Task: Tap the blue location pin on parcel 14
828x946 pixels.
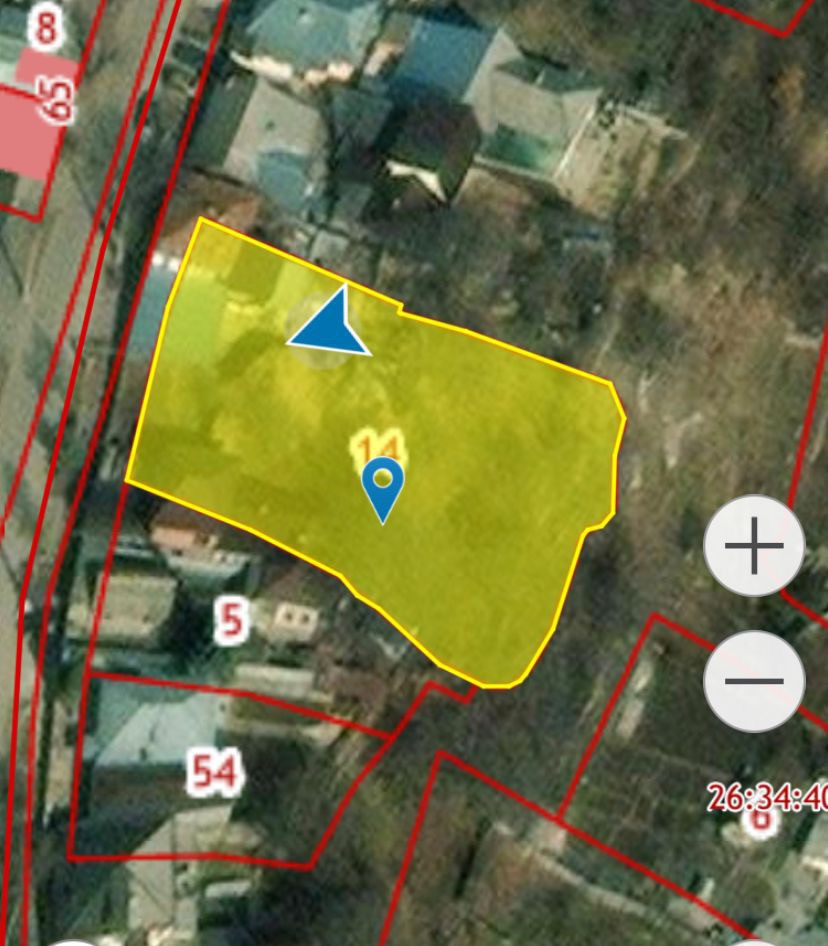Action: (382, 484)
